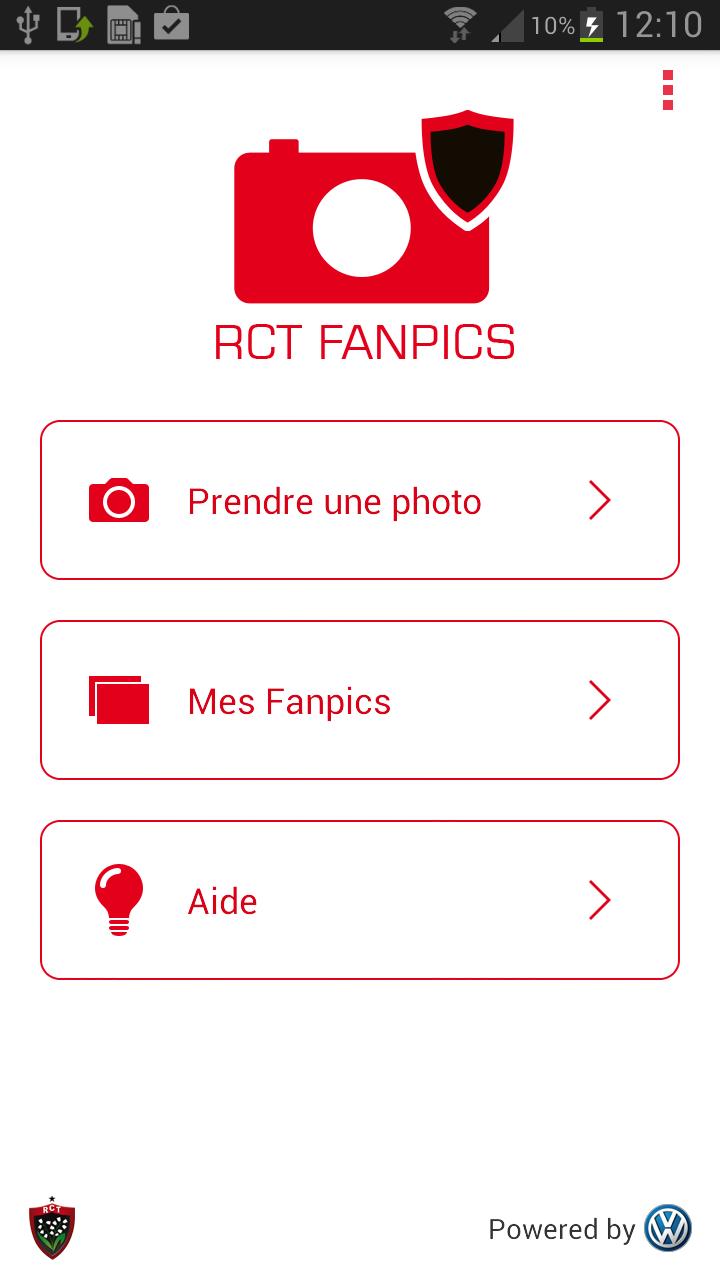This screenshot has width=720, height=1280.
Task: Click the Powered by text near the VW logo
Action: click(563, 1230)
